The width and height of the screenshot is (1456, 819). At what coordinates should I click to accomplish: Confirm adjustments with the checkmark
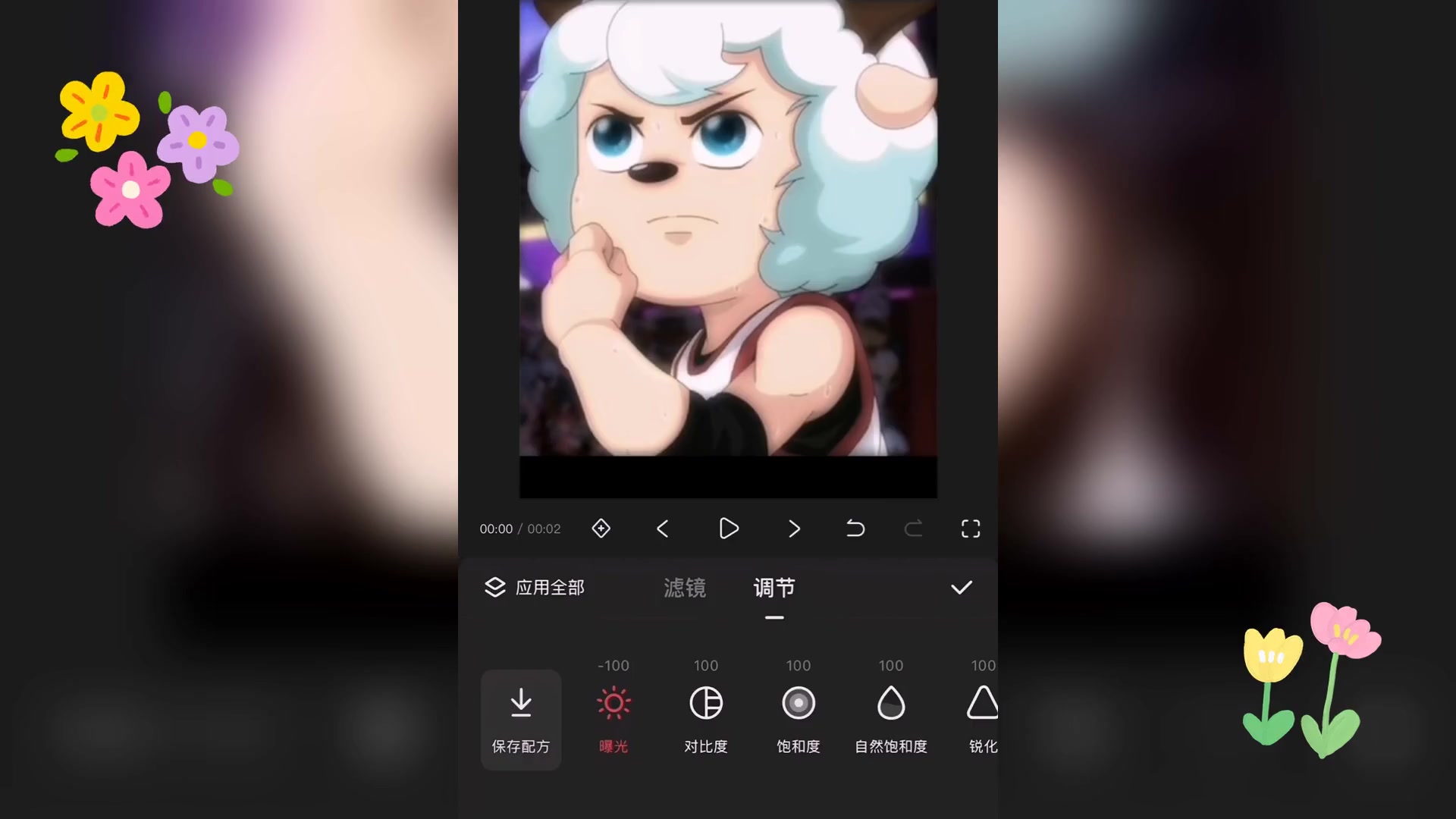[961, 588]
